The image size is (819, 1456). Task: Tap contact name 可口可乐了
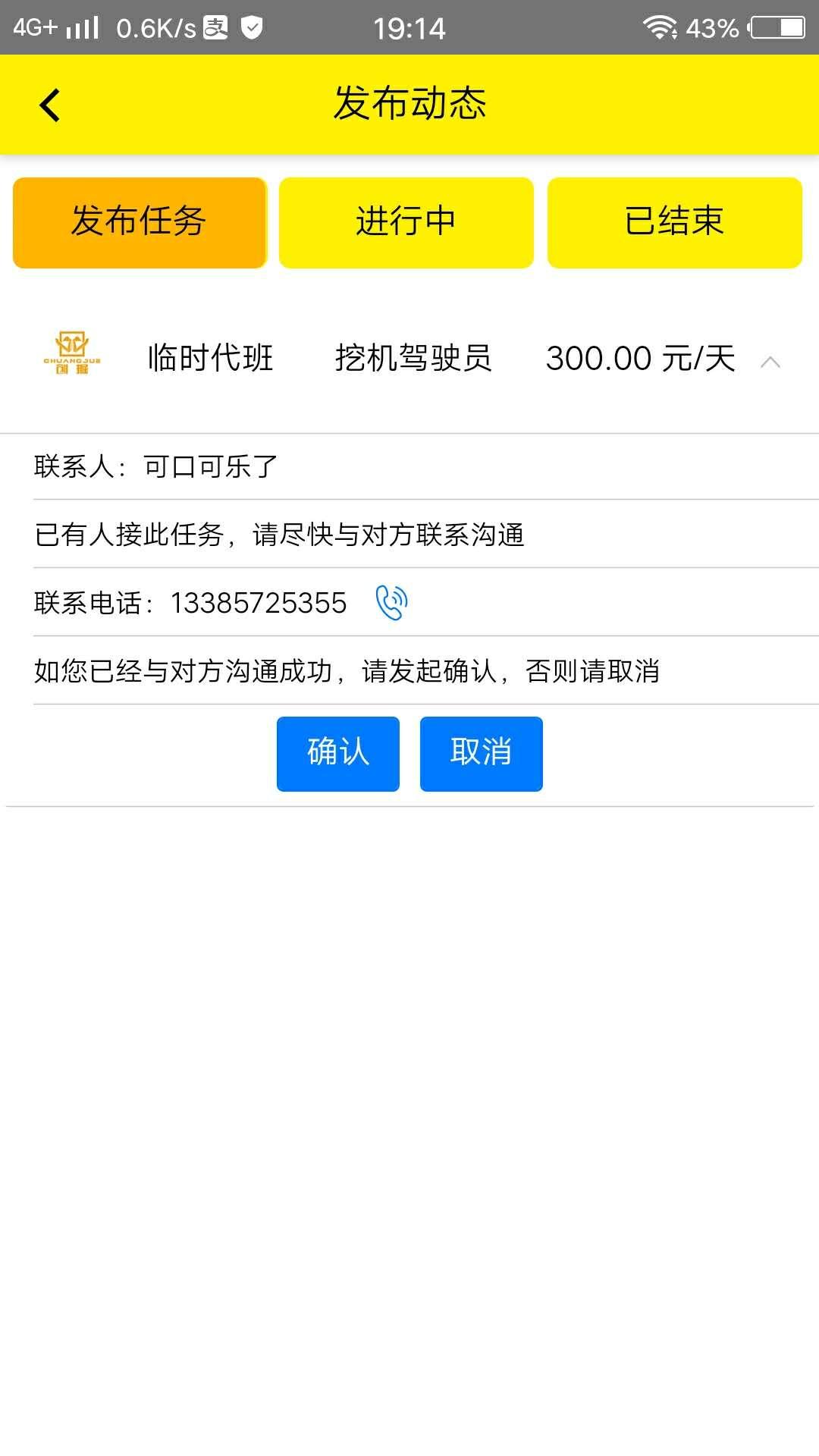tap(209, 467)
